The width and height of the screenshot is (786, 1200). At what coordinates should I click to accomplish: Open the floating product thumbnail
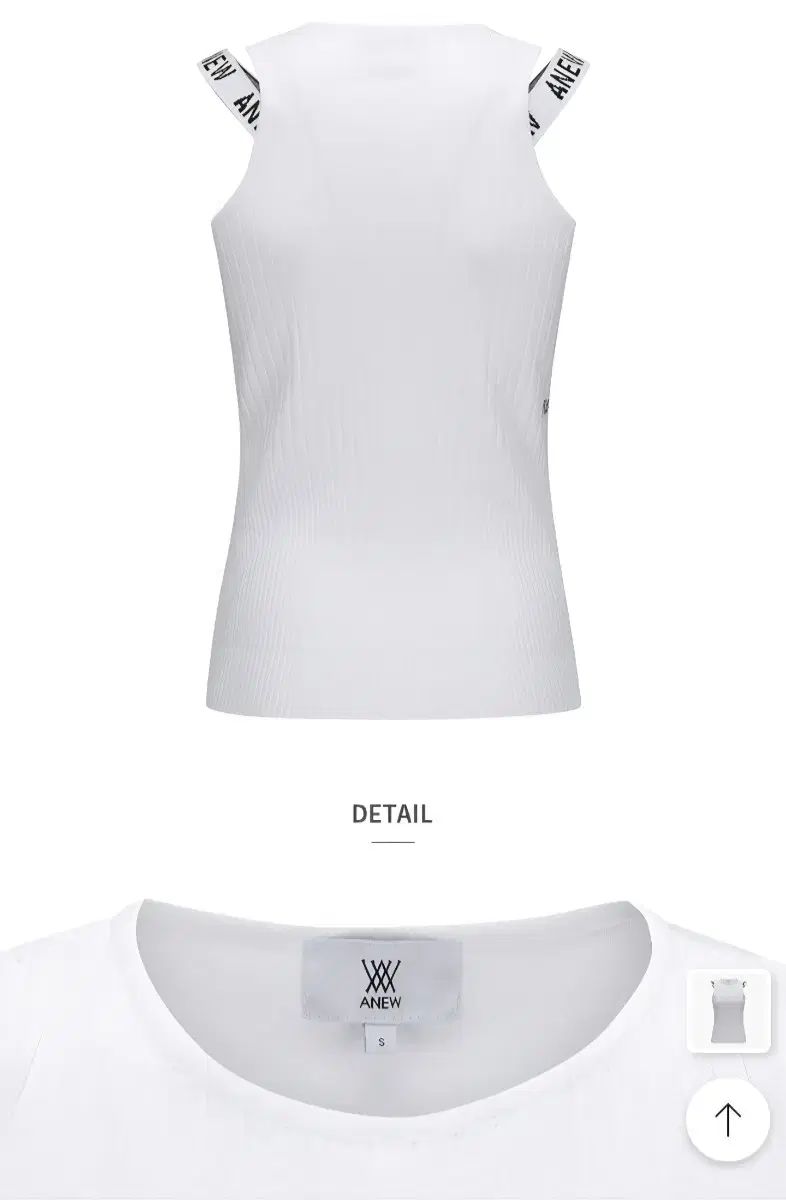pyautogui.click(x=728, y=1011)
